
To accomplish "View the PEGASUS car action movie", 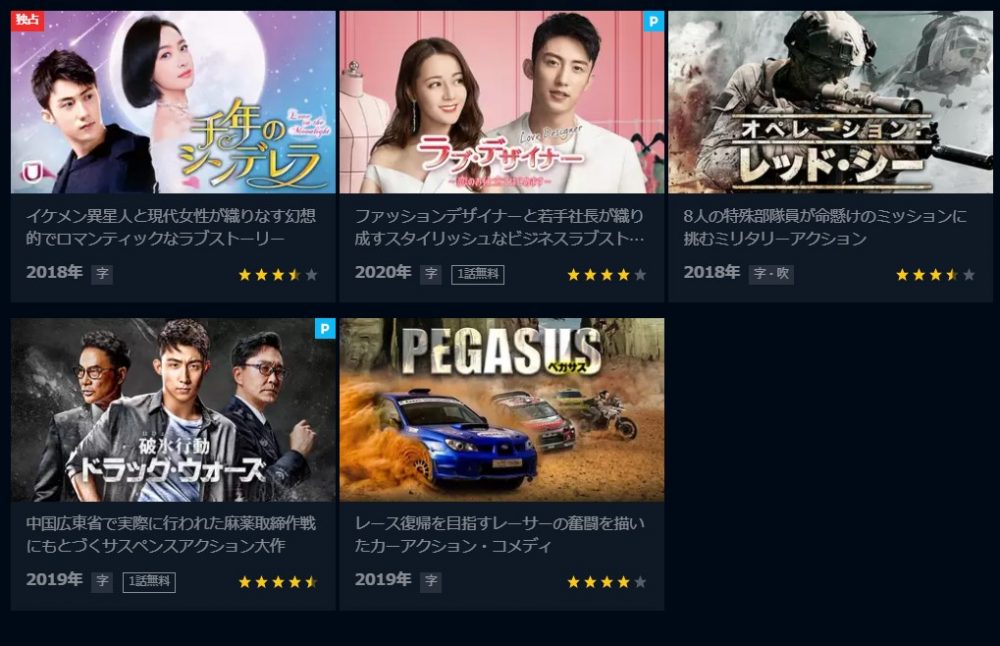I will click(501, 410).
